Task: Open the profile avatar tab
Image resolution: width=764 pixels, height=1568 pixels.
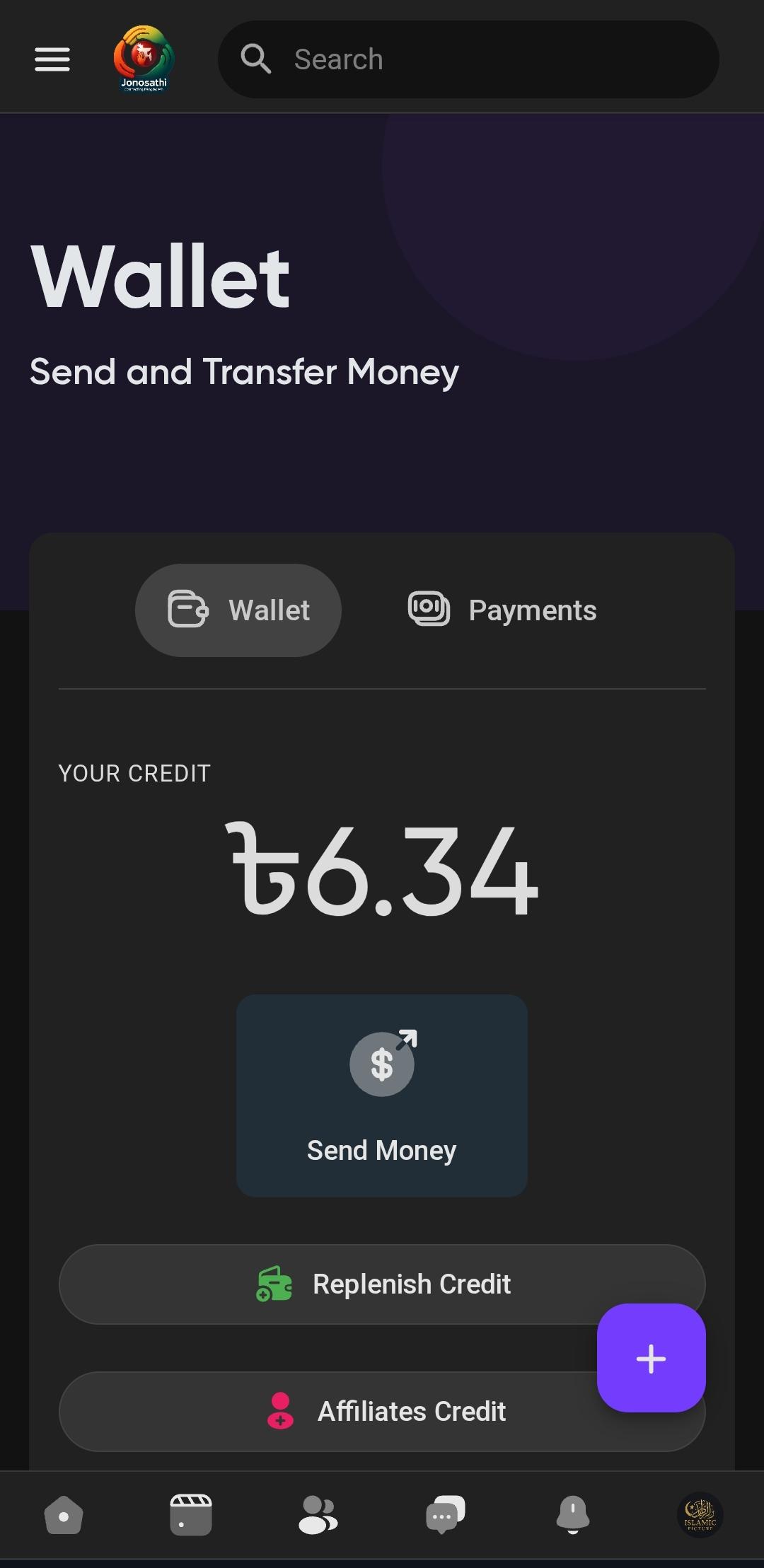Action: point(700,1515)
